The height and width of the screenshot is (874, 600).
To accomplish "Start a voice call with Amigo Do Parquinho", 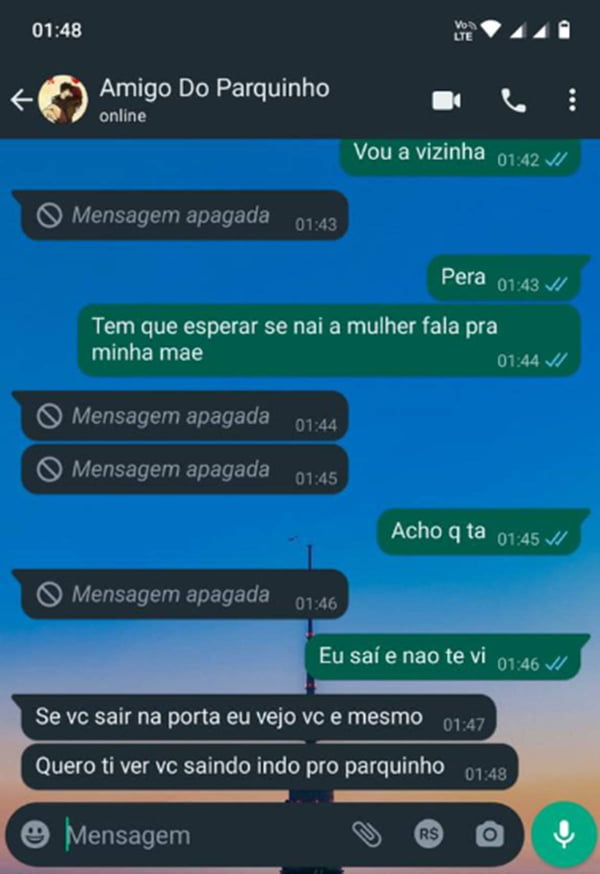I will point(513,100).
